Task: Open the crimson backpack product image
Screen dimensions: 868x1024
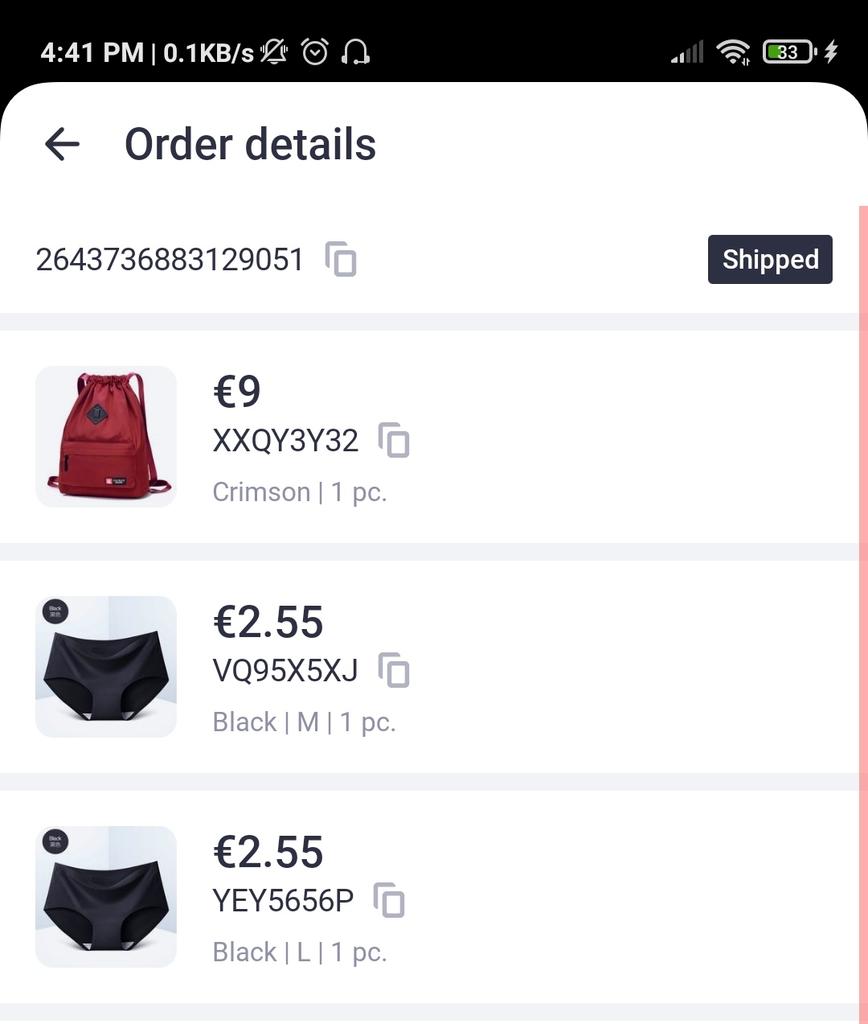Action: coord(106,436)
